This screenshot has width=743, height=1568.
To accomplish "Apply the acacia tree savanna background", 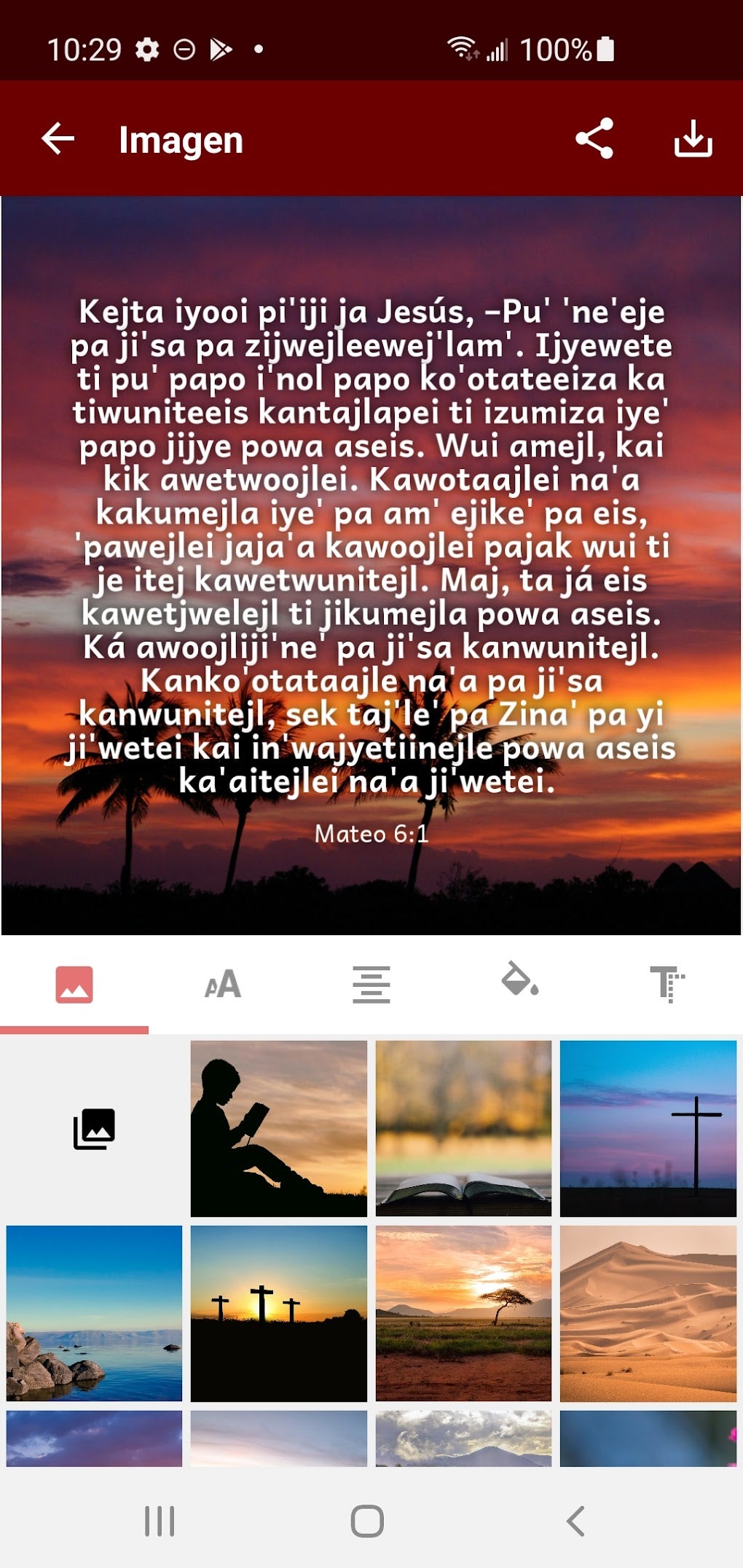I will [x=463, y=1313].
